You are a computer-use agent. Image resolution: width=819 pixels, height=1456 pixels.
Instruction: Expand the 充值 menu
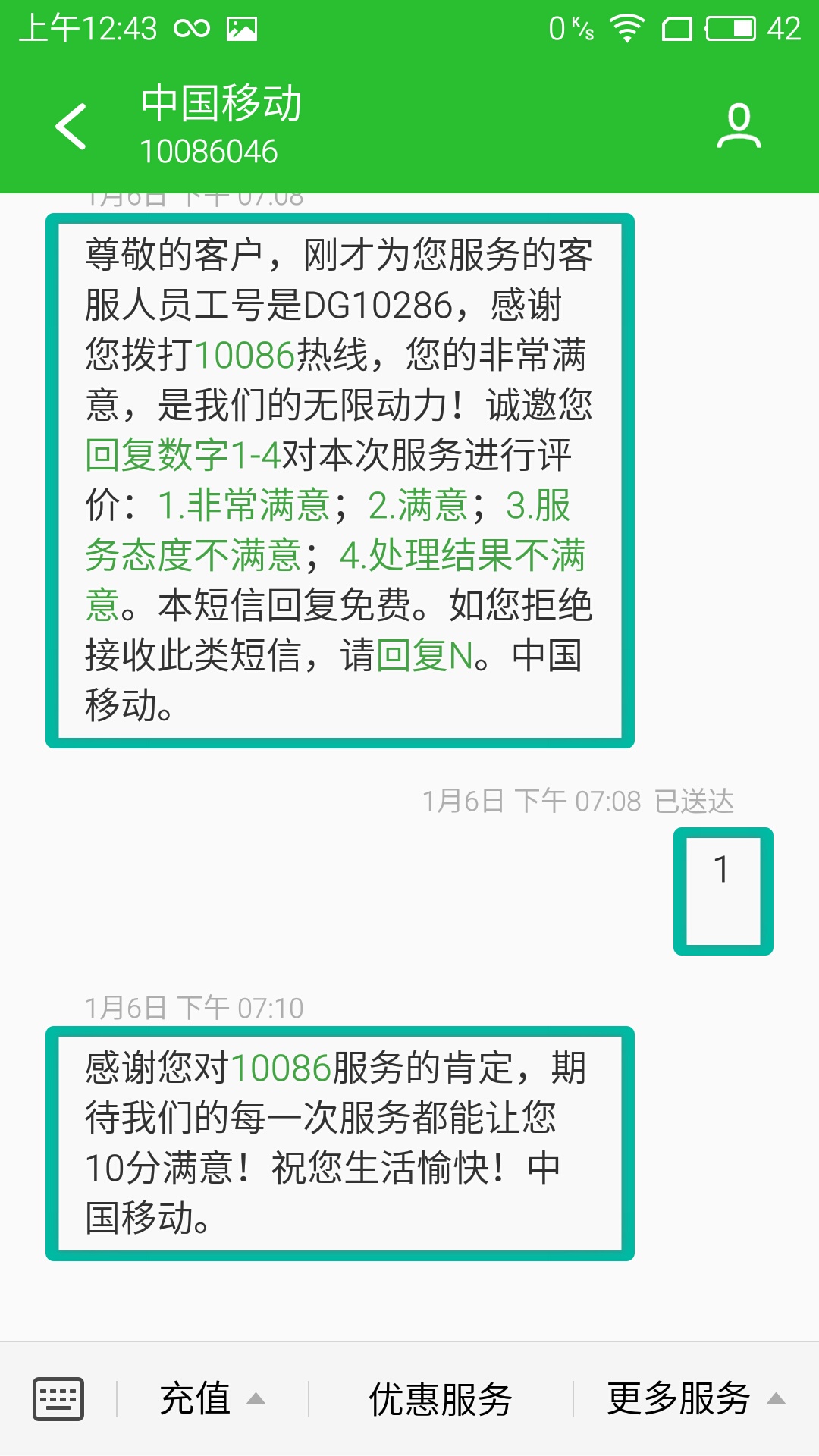tap(212, 1399)
